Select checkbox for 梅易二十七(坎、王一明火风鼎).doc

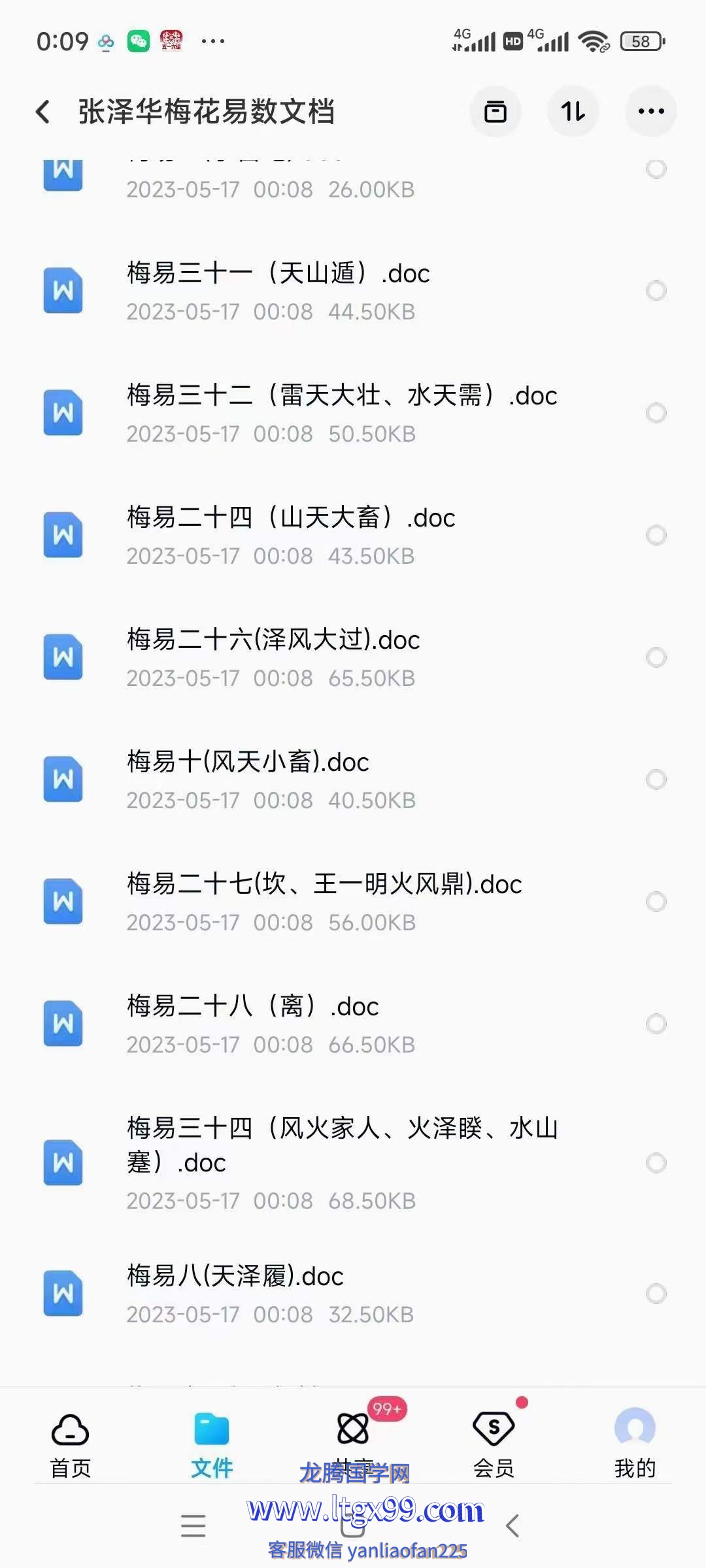656,902
